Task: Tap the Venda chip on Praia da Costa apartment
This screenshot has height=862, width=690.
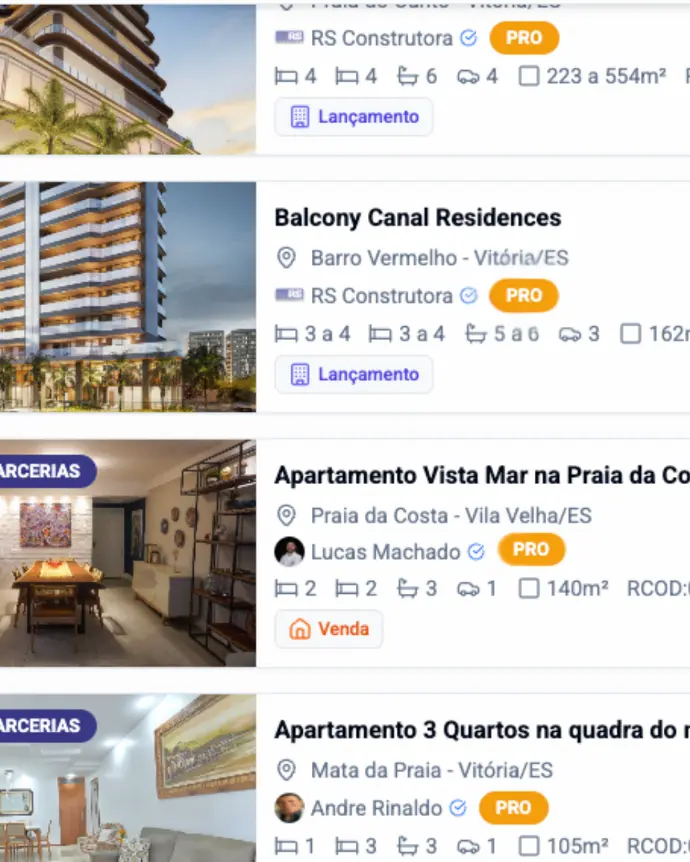Action: (x=329, y=629)
